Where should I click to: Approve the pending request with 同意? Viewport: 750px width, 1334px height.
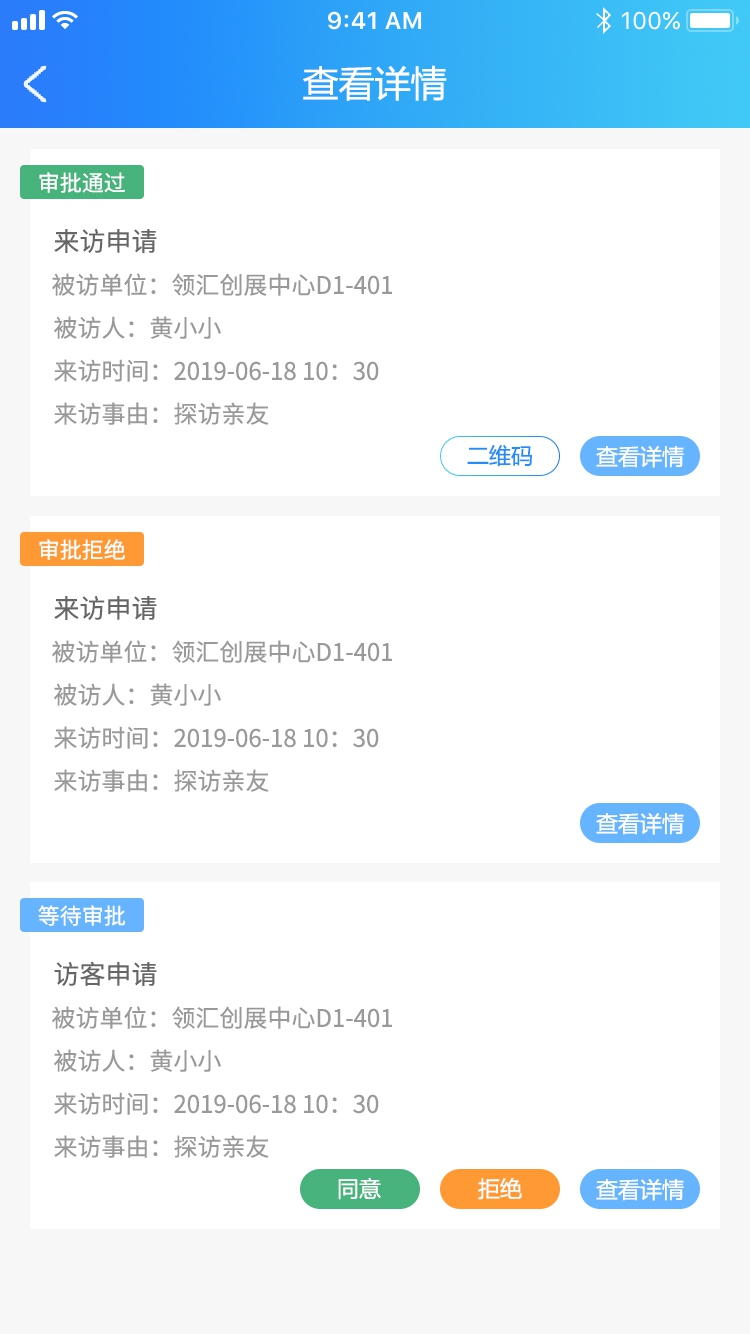pyautogui.click(x=360, y=1189)
